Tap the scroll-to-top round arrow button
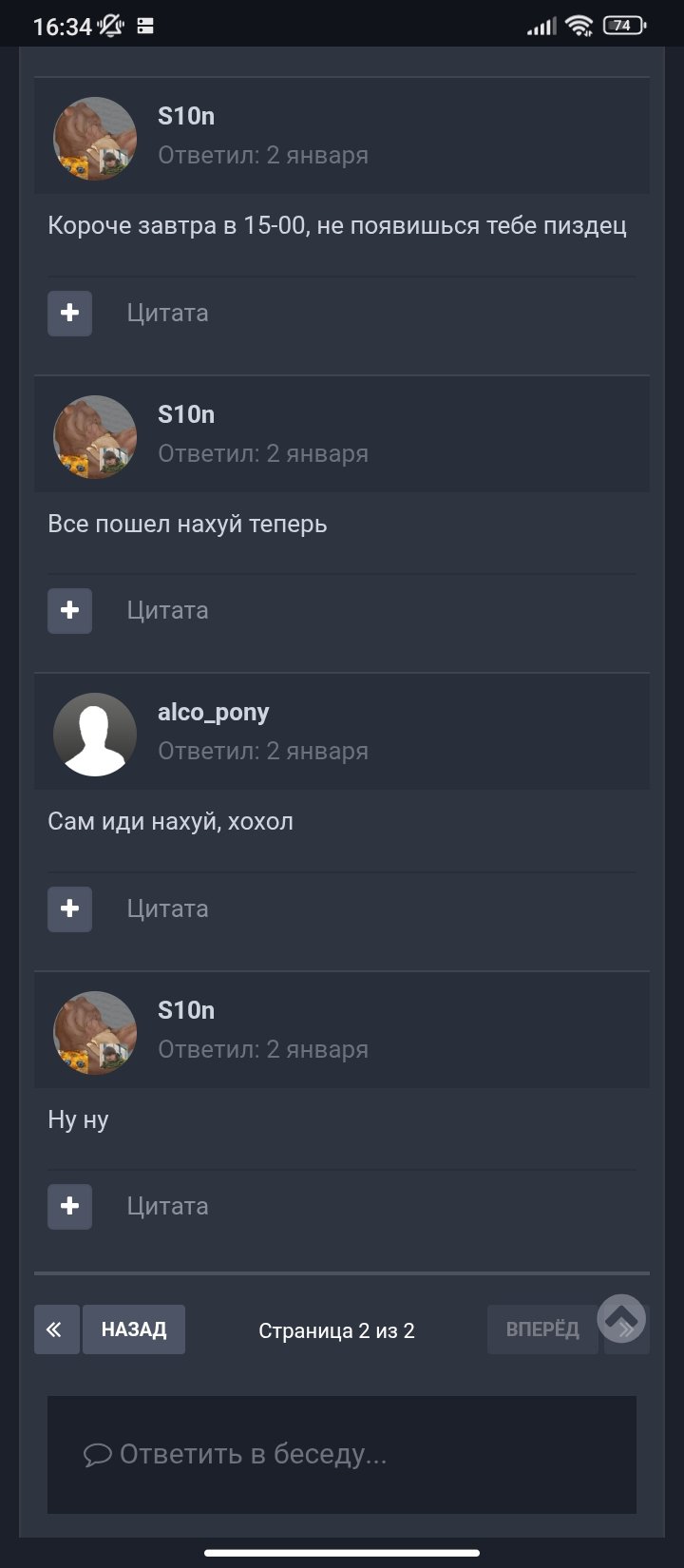The width and height of the screenshot is (684, 1568). pyautogui.click(x=621, y=1318)
